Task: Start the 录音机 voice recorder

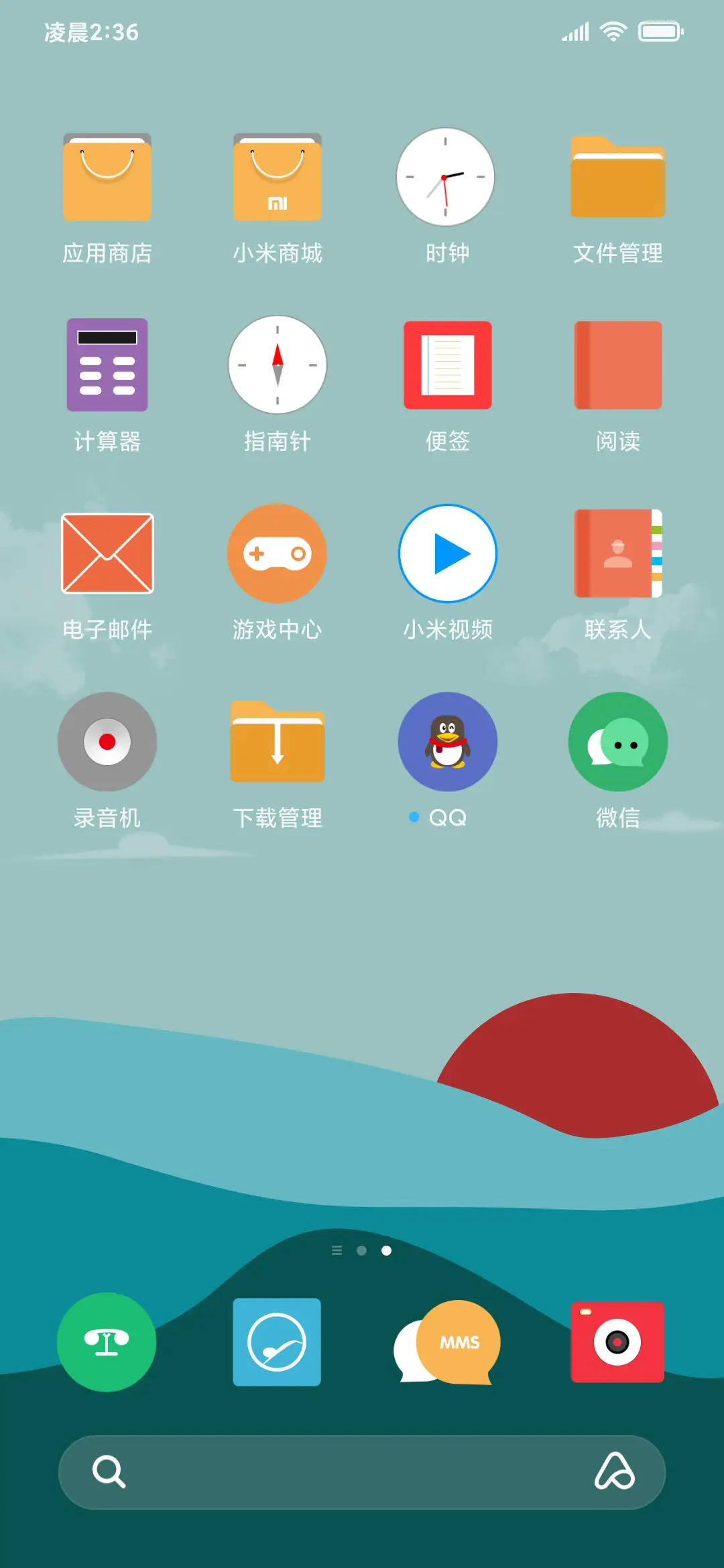Action: click(107, 741)
